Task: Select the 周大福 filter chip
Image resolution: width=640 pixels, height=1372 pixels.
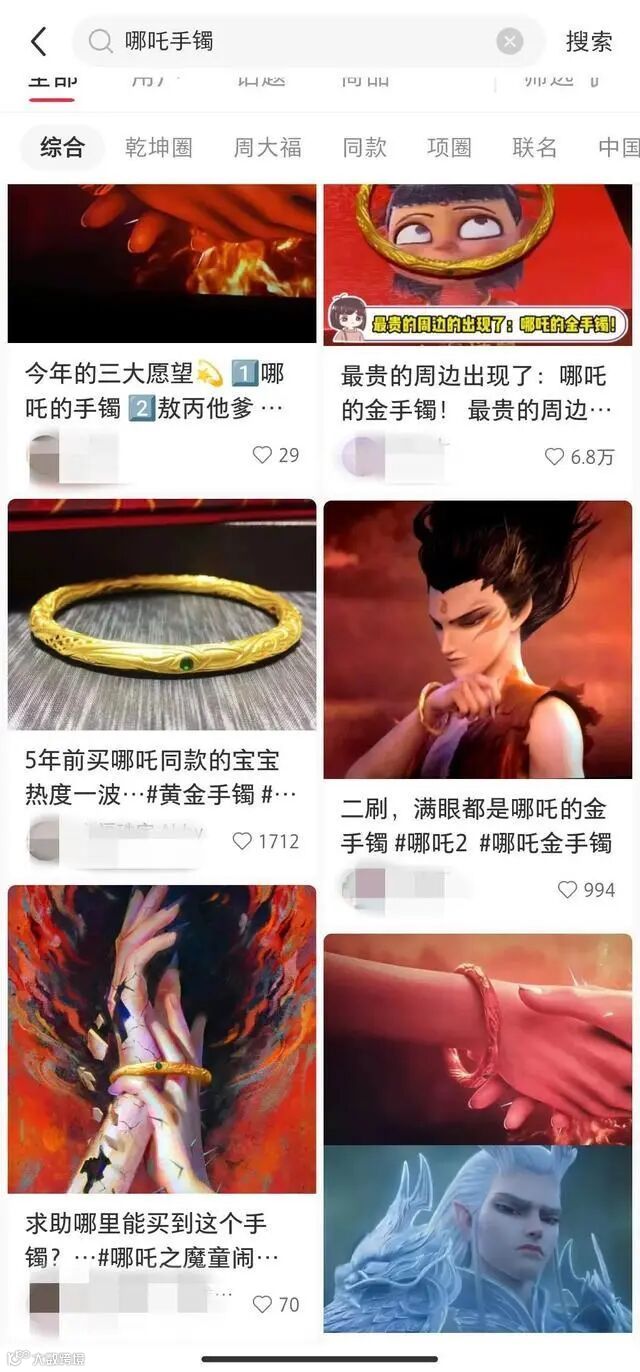Action: pyautogui.click(x=267, y=148)
